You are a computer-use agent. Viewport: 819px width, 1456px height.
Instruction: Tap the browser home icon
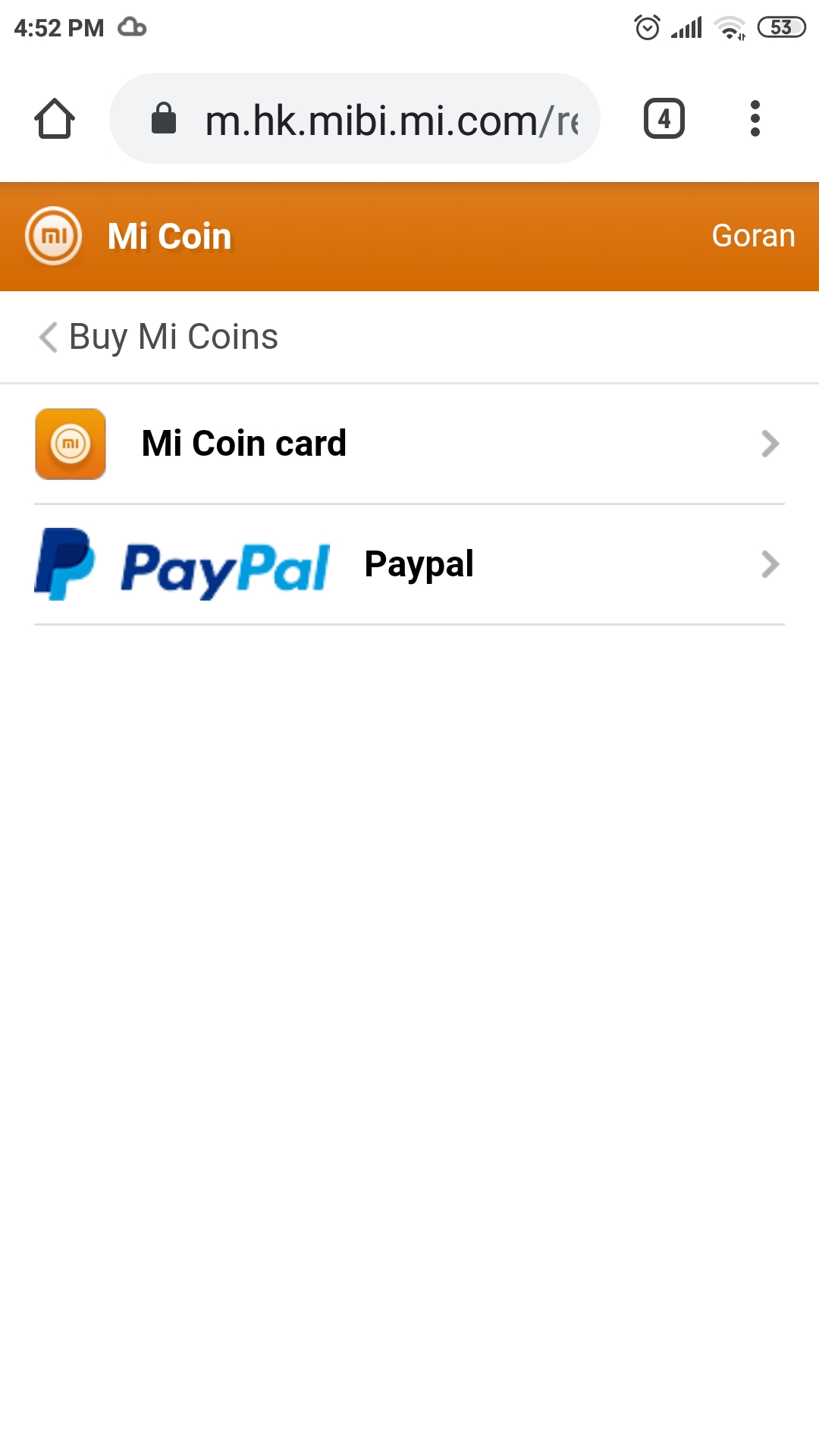(x=55, y=119)
